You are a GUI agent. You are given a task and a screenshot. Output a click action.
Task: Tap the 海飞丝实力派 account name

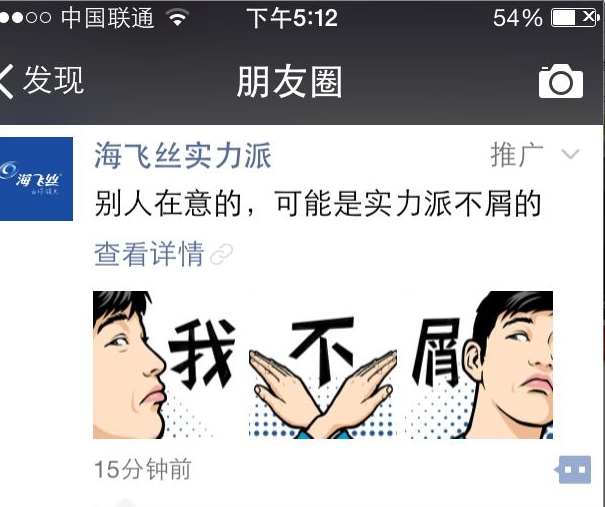[183, 155]
